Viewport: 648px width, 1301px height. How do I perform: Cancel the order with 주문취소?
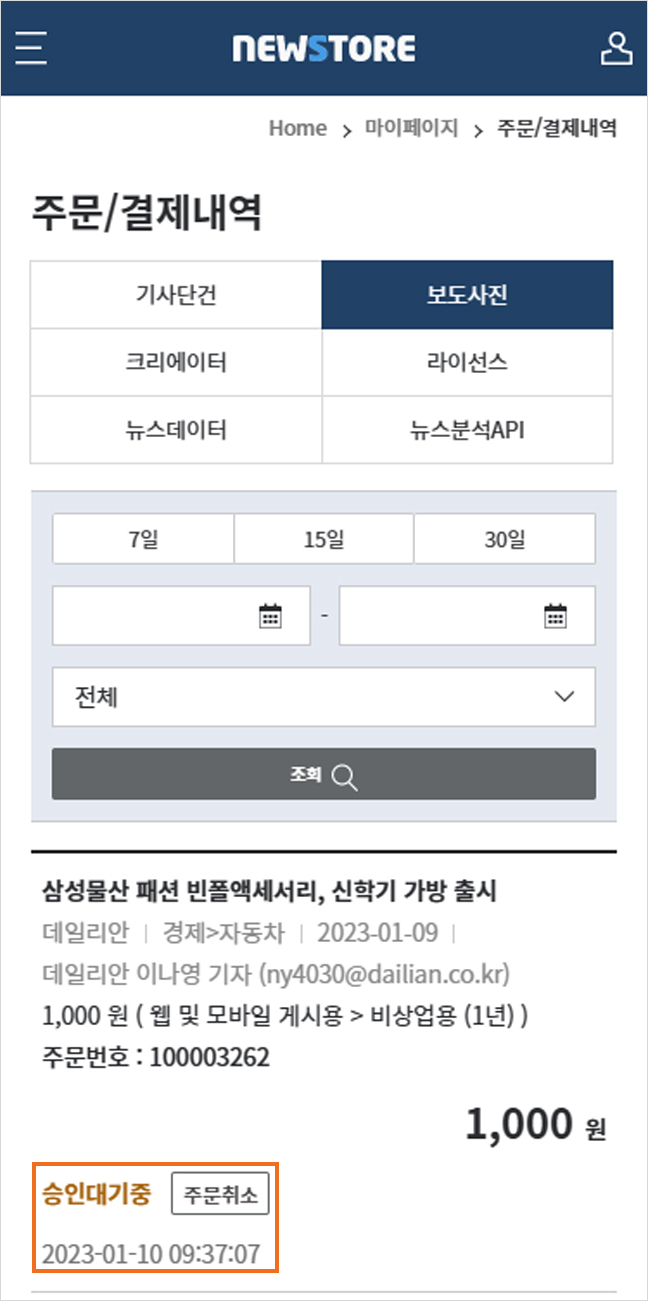[220, 1194]
